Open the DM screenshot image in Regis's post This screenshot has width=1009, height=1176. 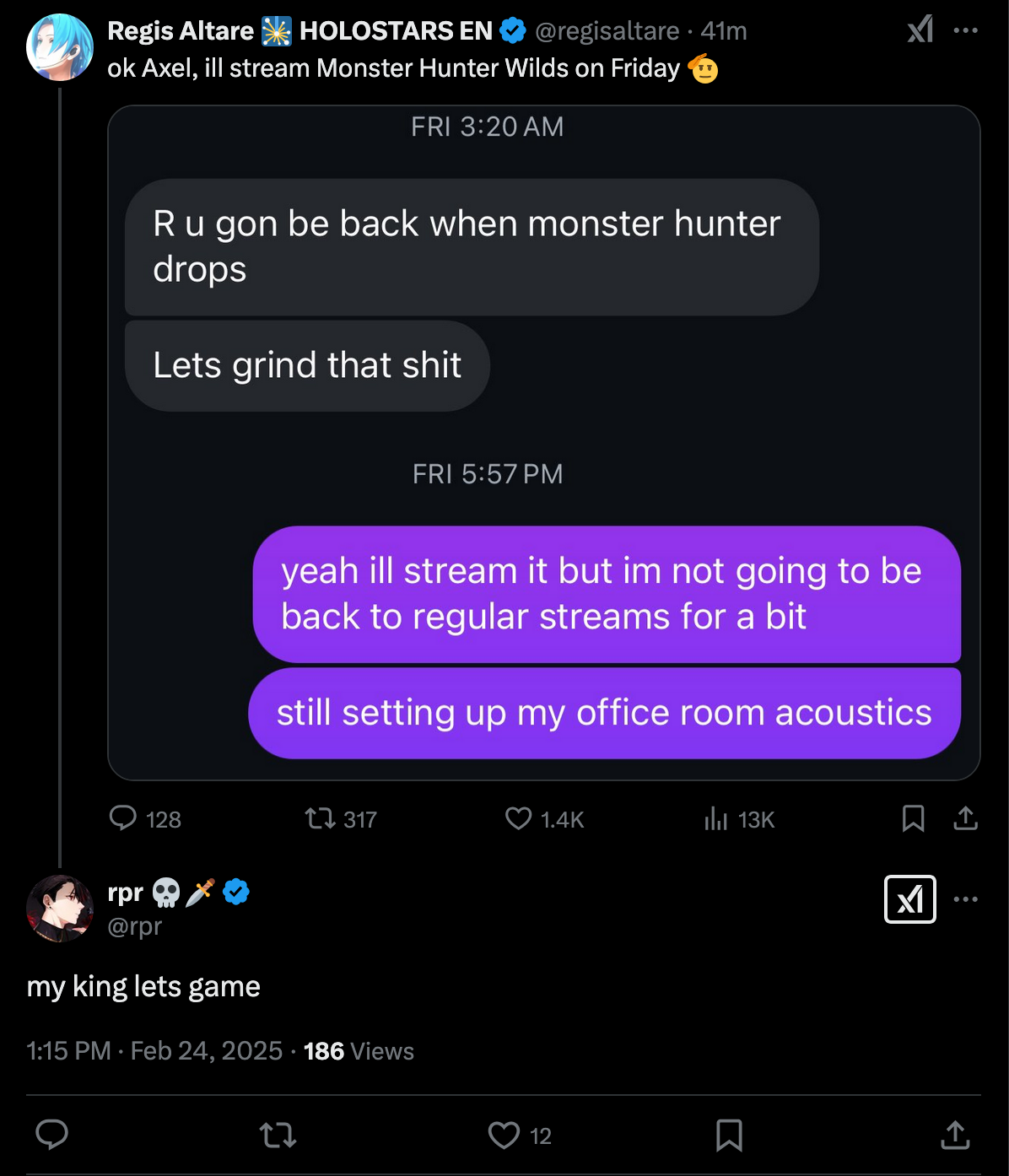(543, 442)
